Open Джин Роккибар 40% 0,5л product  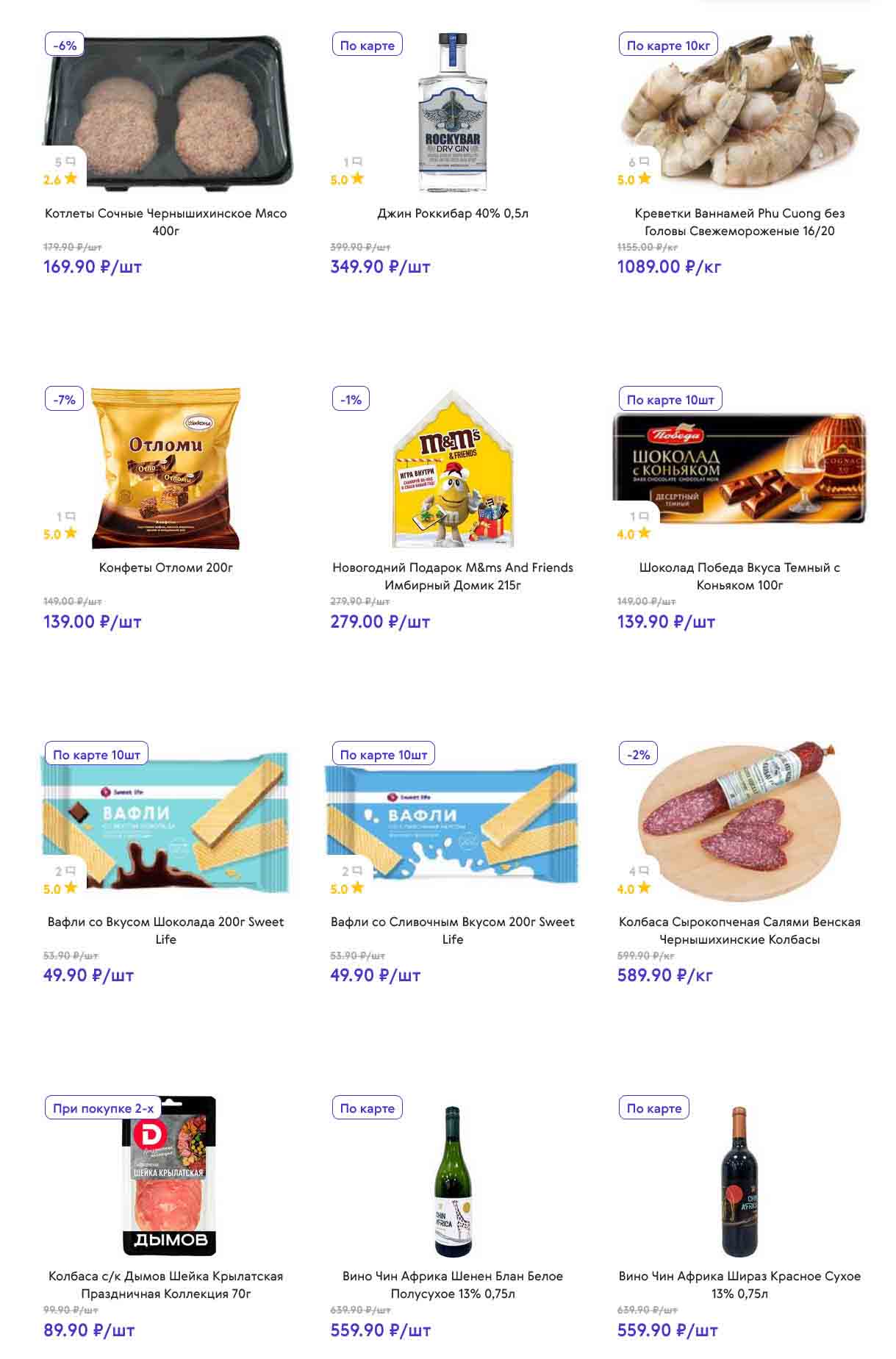pyautogui.click(x=452, y=213)
